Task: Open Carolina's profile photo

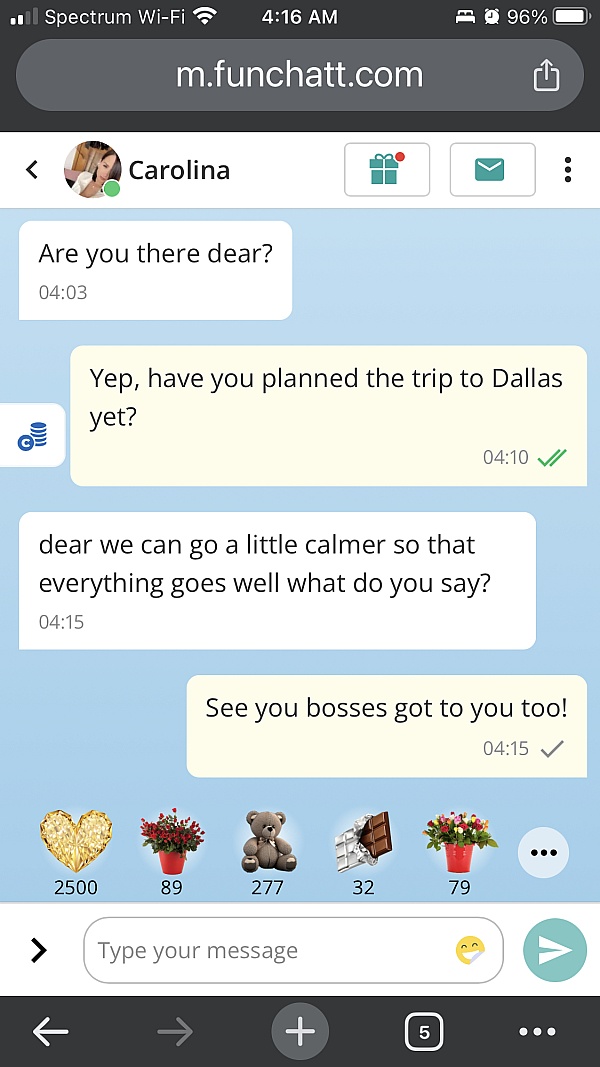Action: (x=92, y=169)
